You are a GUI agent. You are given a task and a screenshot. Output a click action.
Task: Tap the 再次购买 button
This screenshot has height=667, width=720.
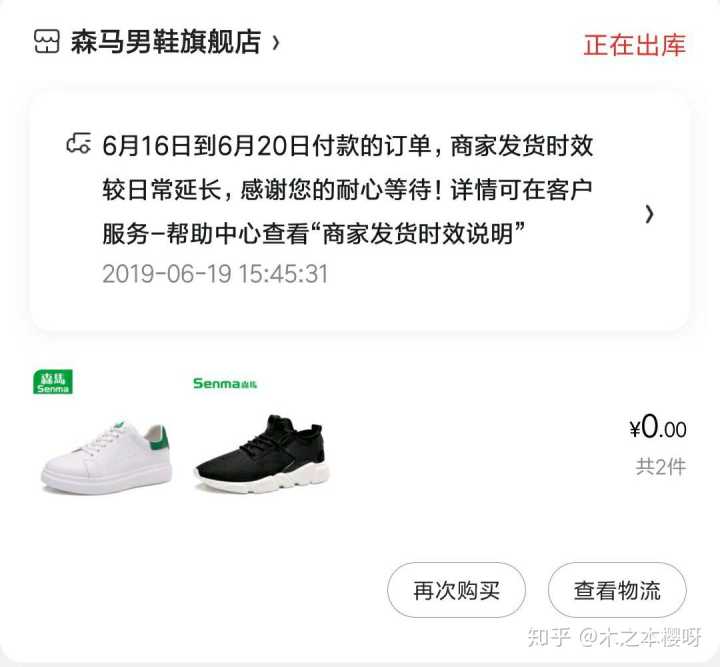pos(456,590)
